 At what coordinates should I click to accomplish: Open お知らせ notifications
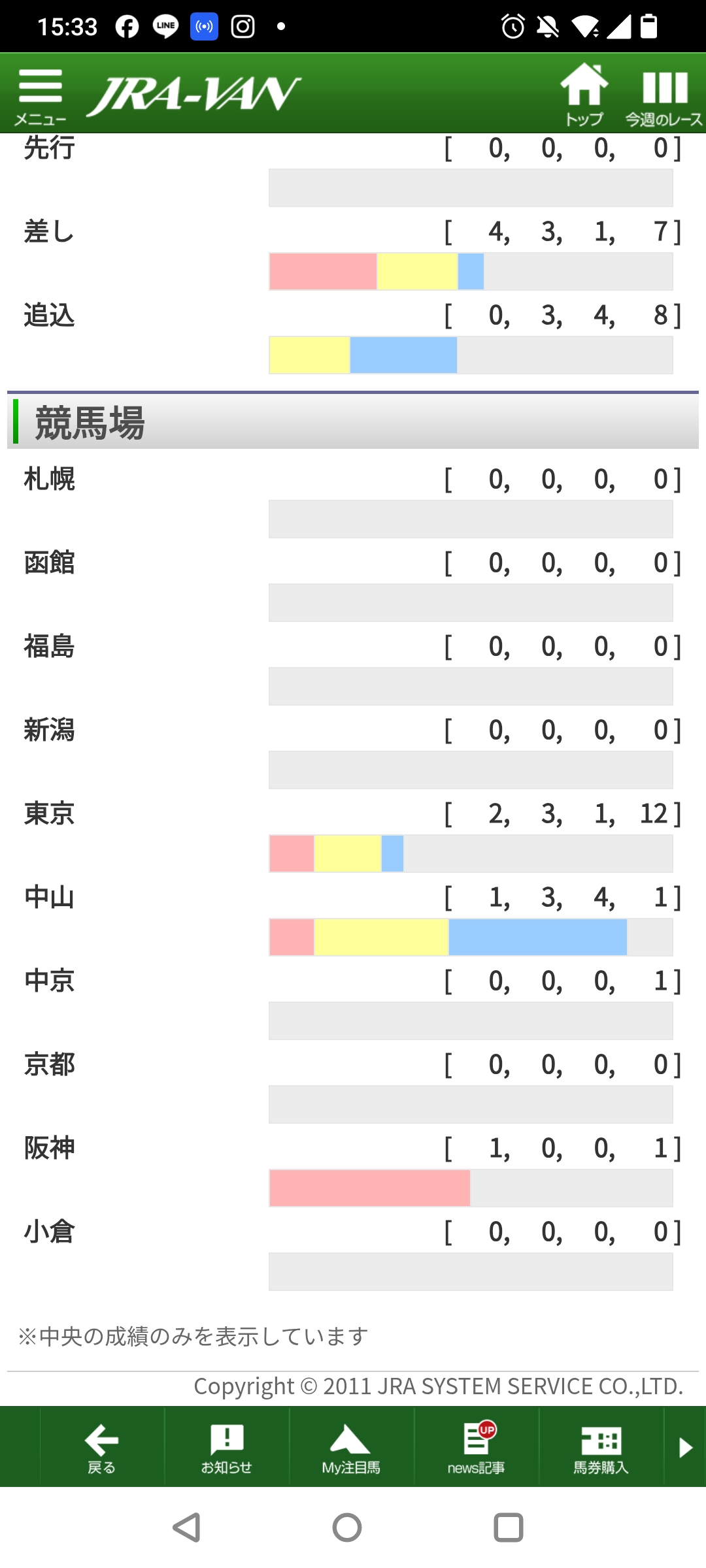[x=227, y=1448]
